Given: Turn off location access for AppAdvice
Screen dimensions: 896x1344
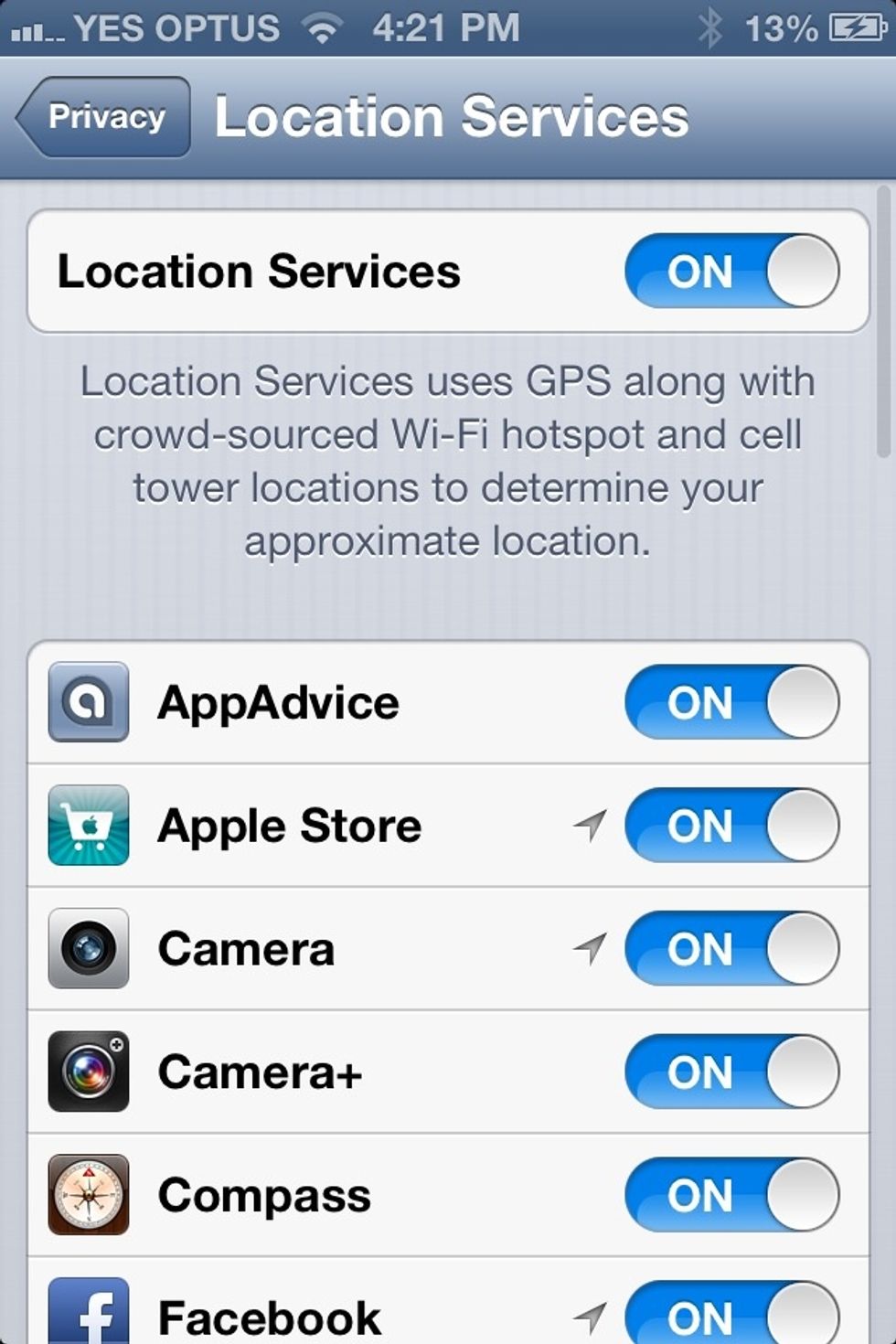Looking at the screenshot, I should click(x=731, y=702).
